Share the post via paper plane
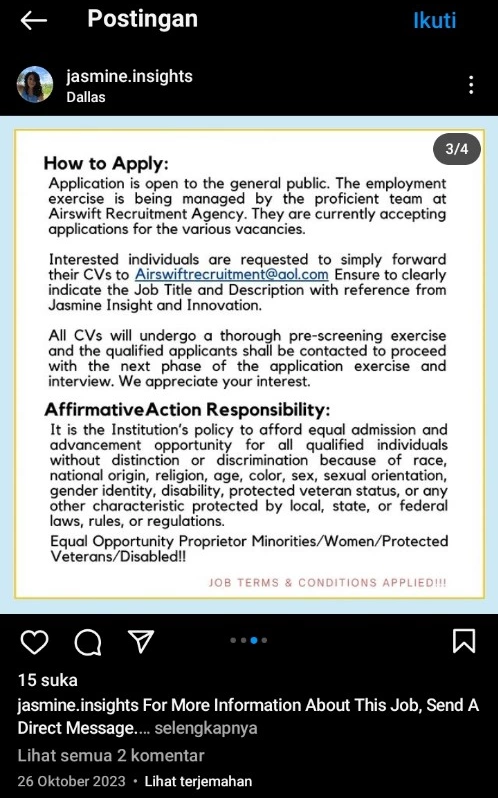The height and width of the screenshot is (798, 498). tap(141, 641)
